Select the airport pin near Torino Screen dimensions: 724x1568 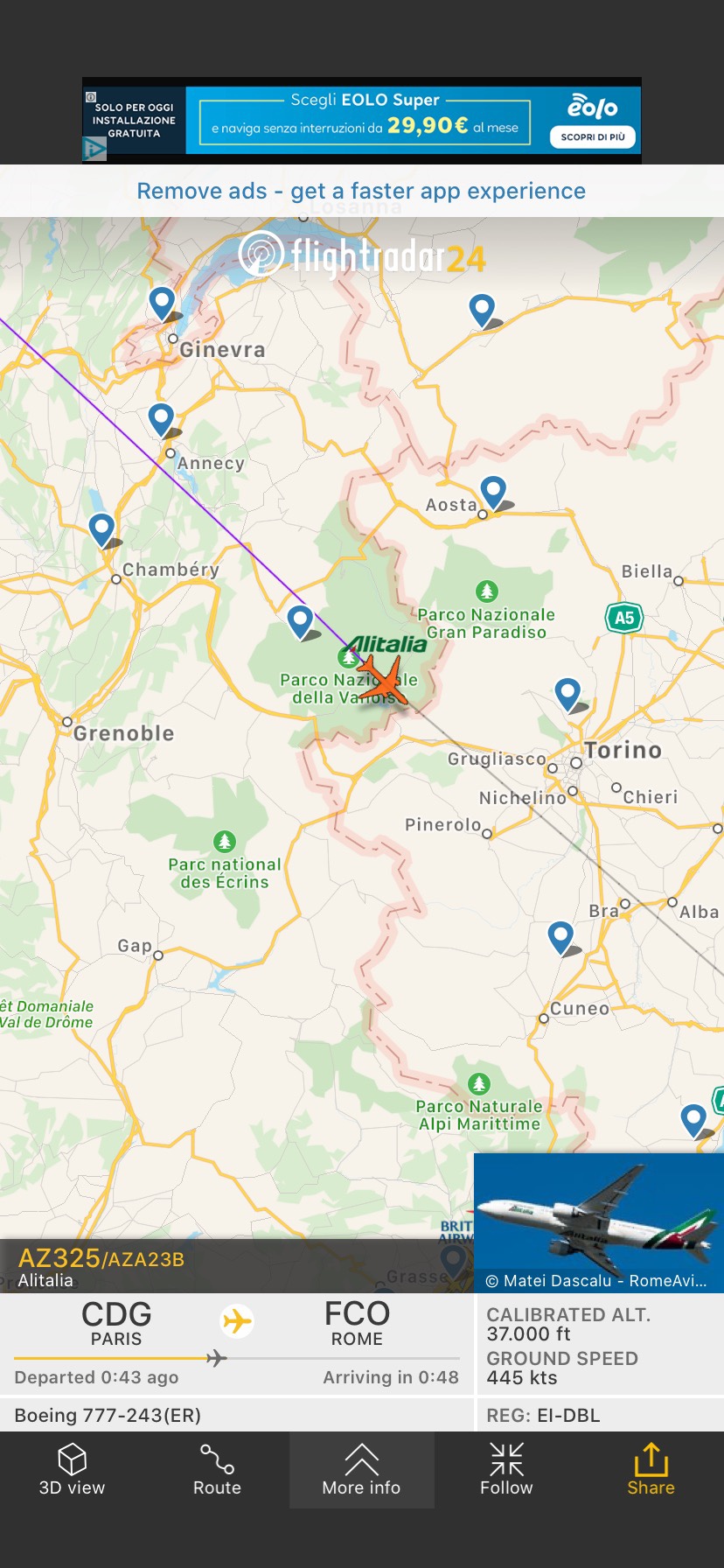568,694
